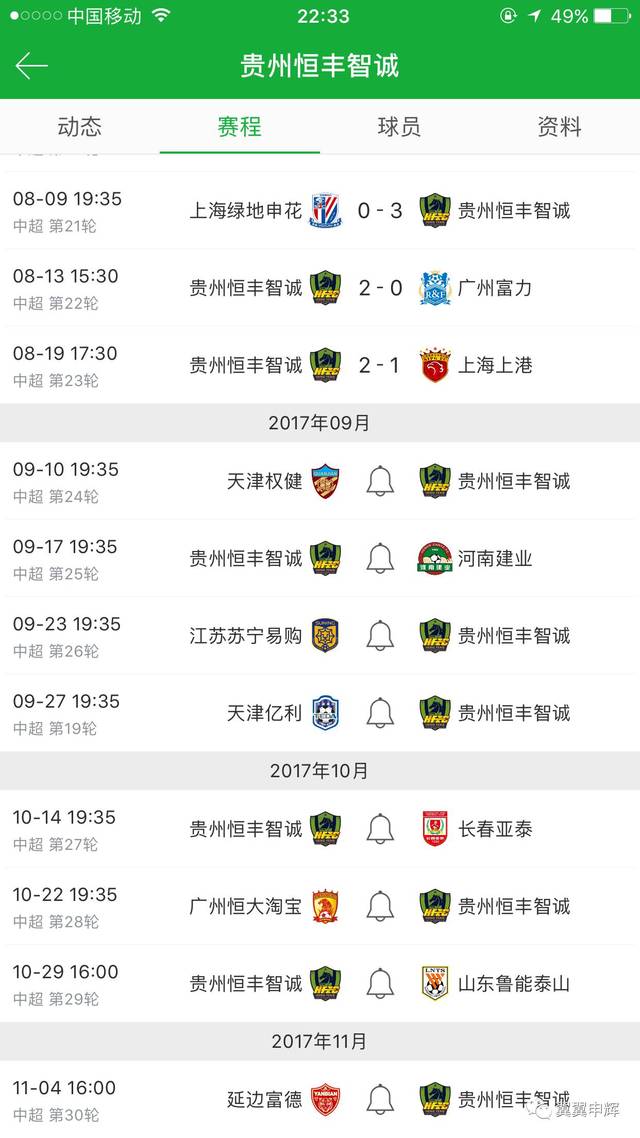Select the 赛程 tab
The height and width of the screenshot is (1138, 640).
pyautogui.click(x=240, y=127)
